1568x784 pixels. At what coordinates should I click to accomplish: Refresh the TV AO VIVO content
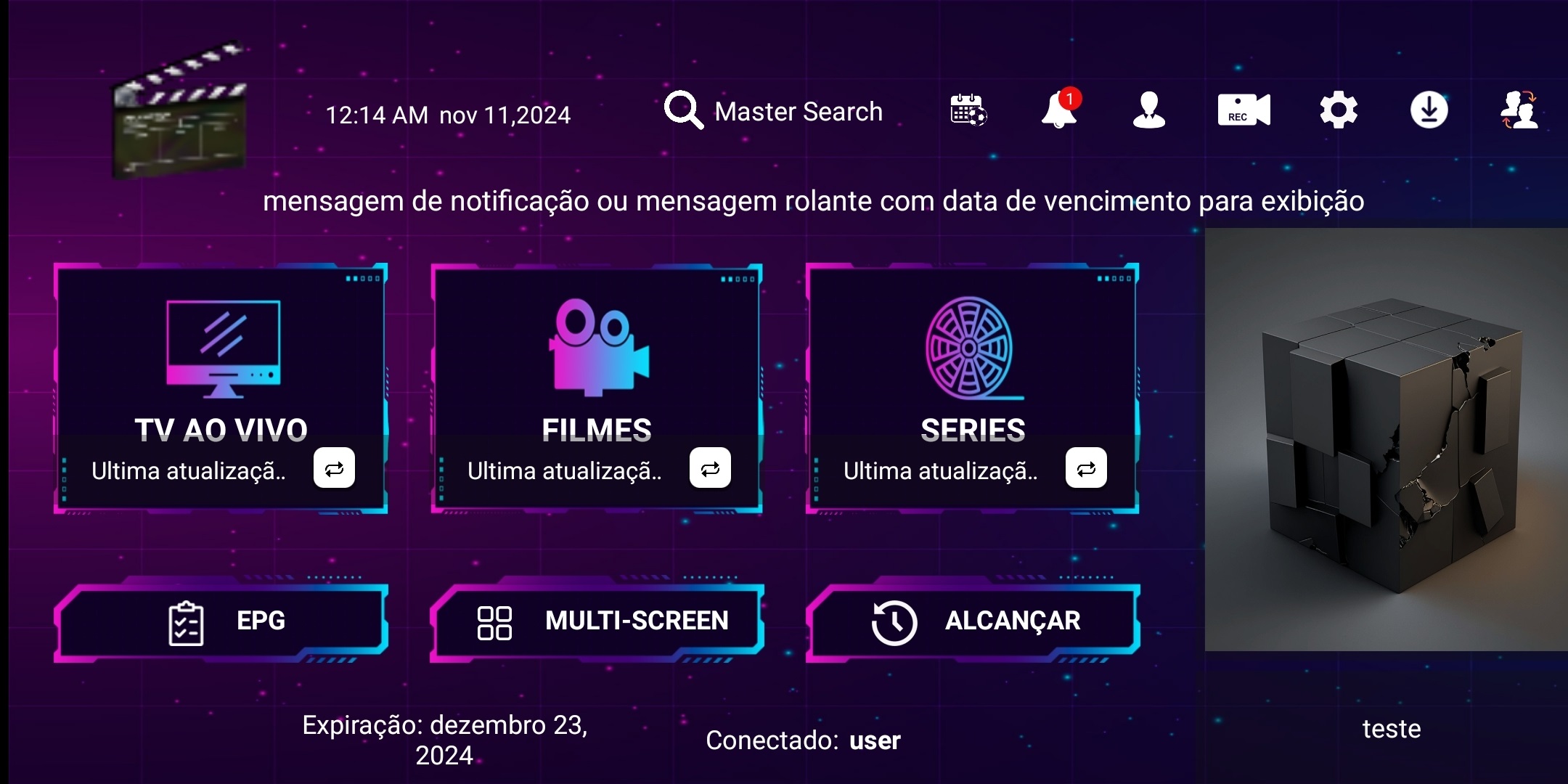334,468
